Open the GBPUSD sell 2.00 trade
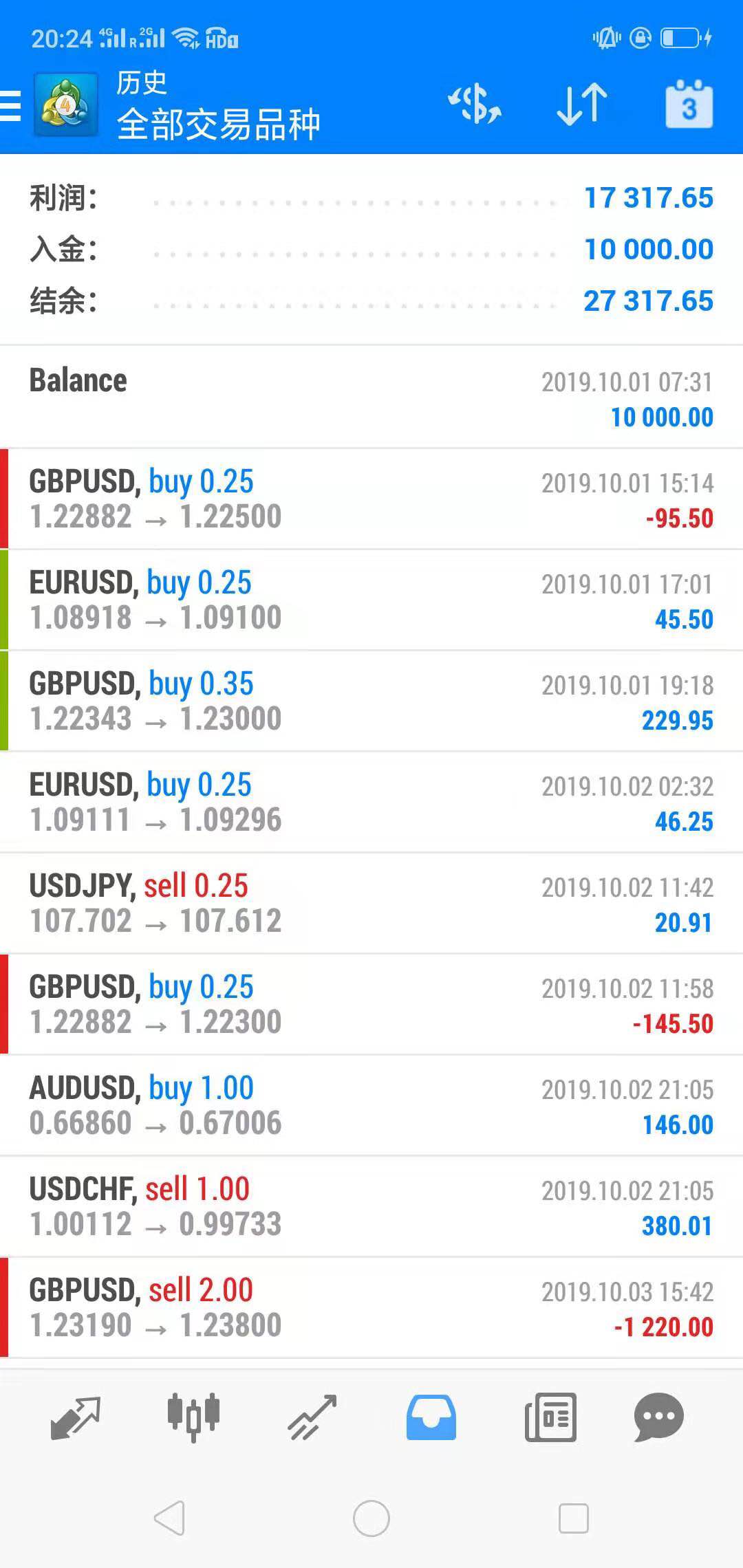Screen dimensions: 743x1568 point(371,1308)
